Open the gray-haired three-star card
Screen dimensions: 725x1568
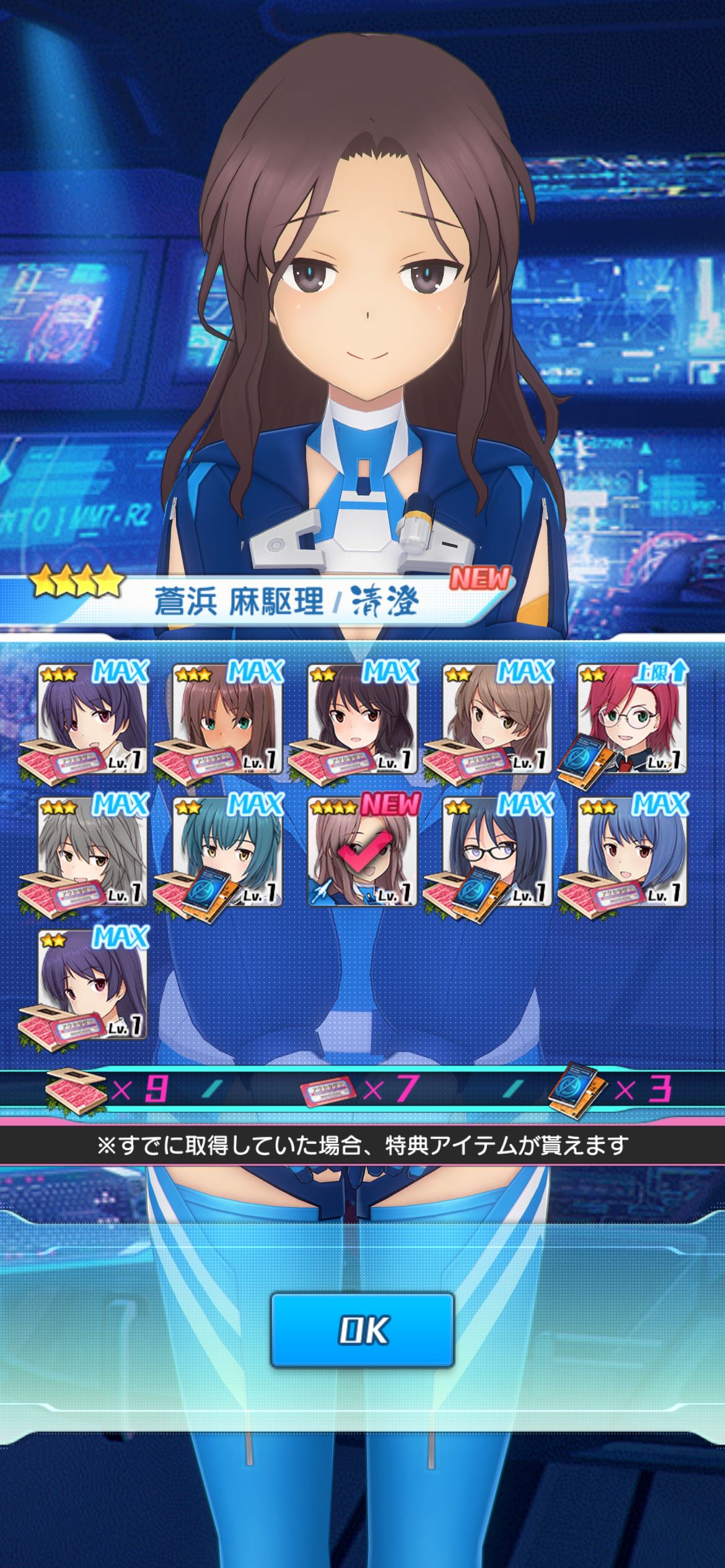point(93,851)
